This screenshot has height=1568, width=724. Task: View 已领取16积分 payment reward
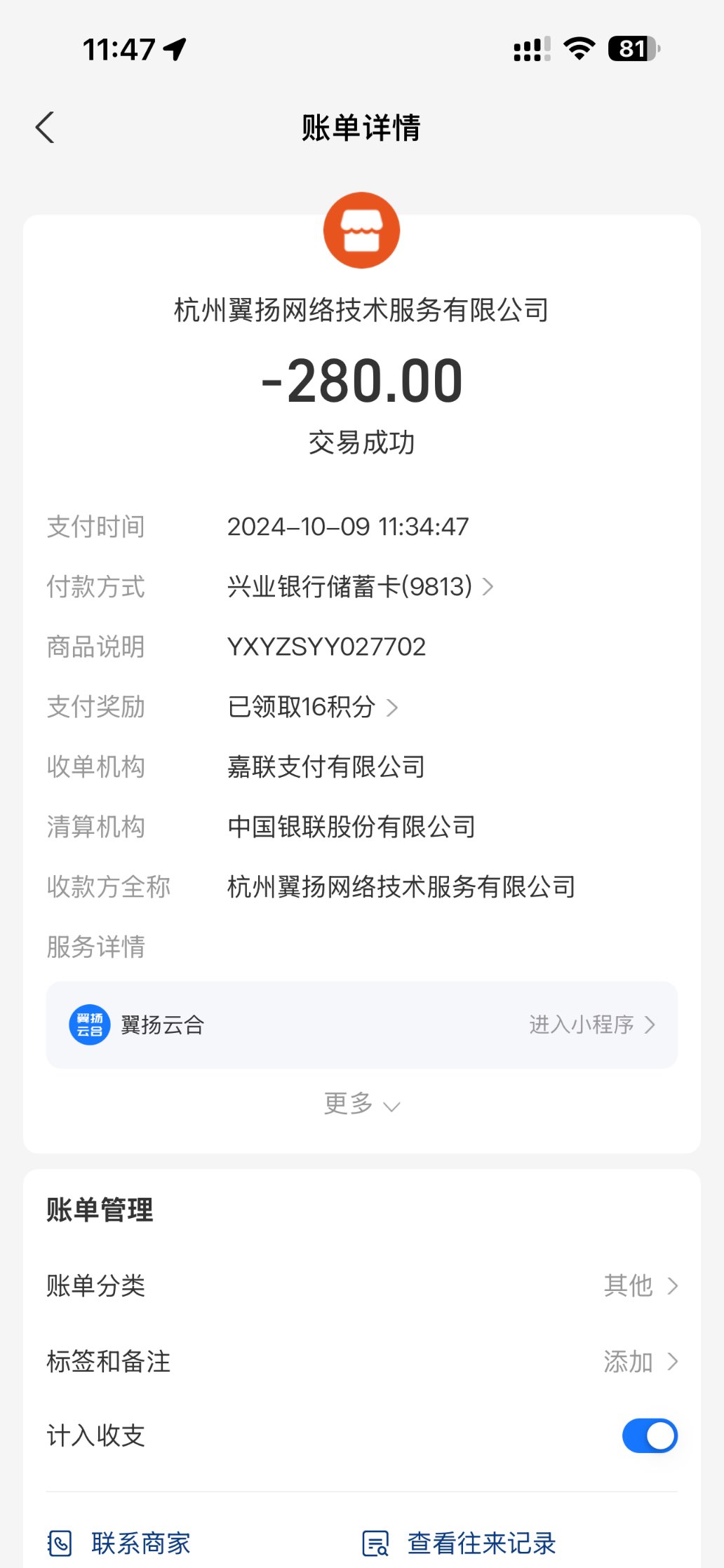pyautogui.click(x=313, y=707)
